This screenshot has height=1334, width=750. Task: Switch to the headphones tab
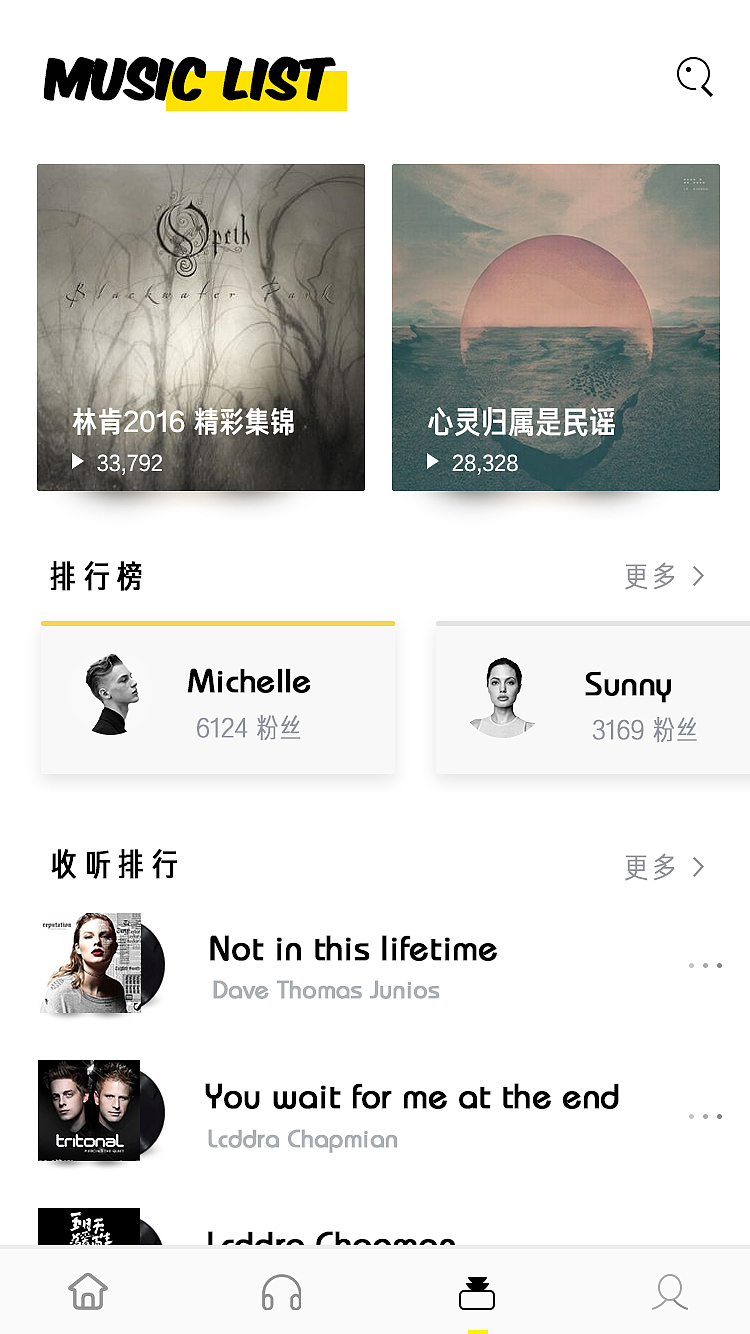click(x=281, y=1292)
